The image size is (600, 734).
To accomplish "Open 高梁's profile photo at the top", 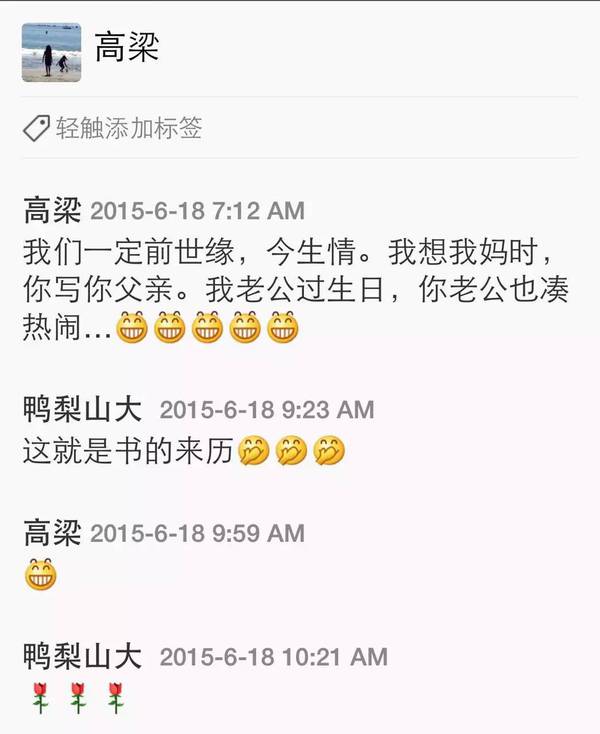I will point(51,52).
